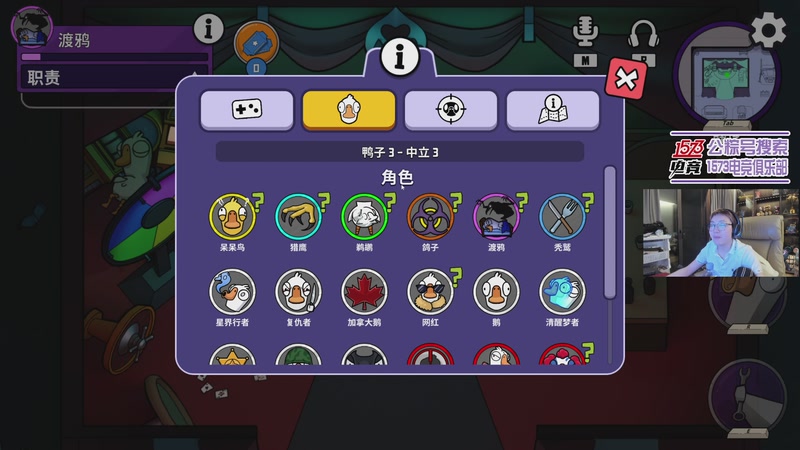Select the 猎鹰 role icon
This screenshot has height=450, width=800.
tap(298, 215)
